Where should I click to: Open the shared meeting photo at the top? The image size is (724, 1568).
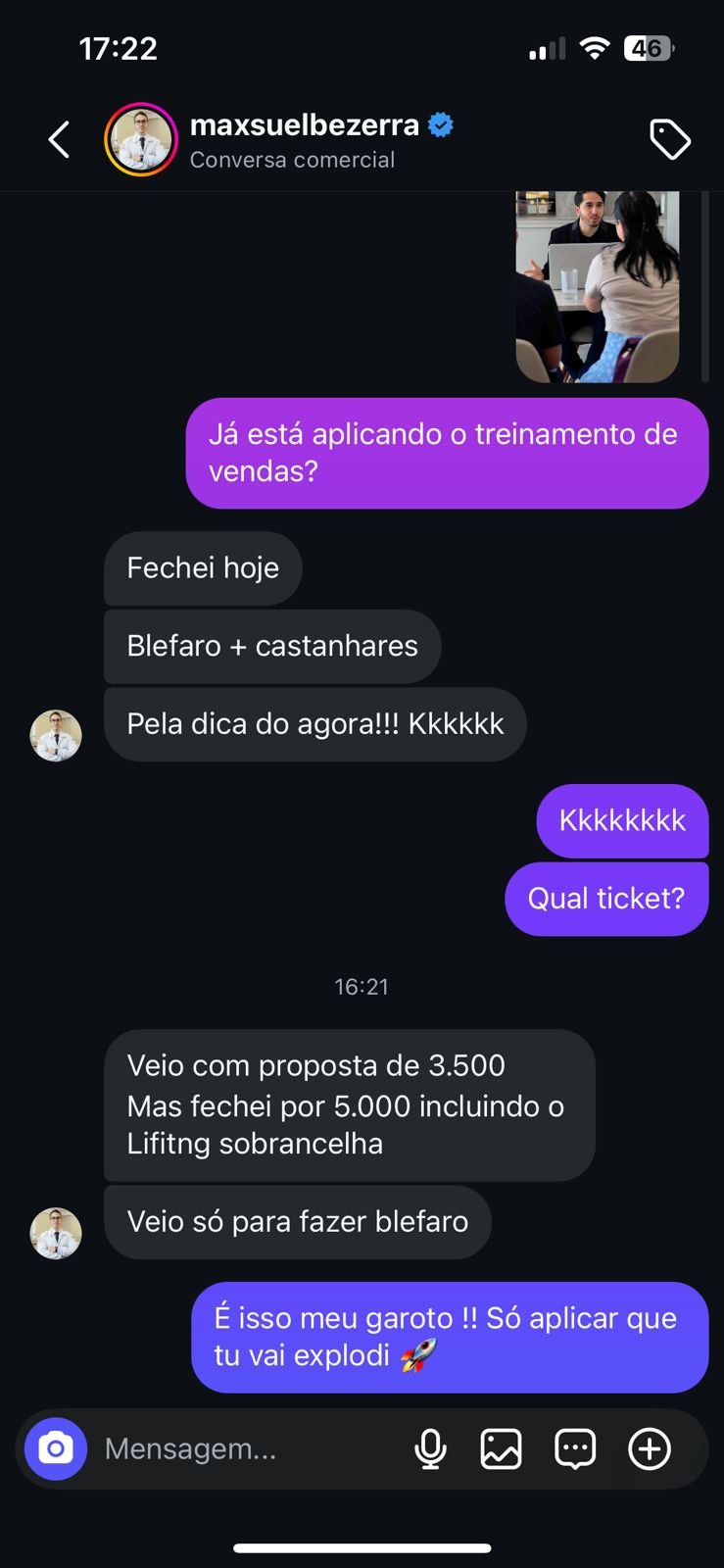click(597, 285)
